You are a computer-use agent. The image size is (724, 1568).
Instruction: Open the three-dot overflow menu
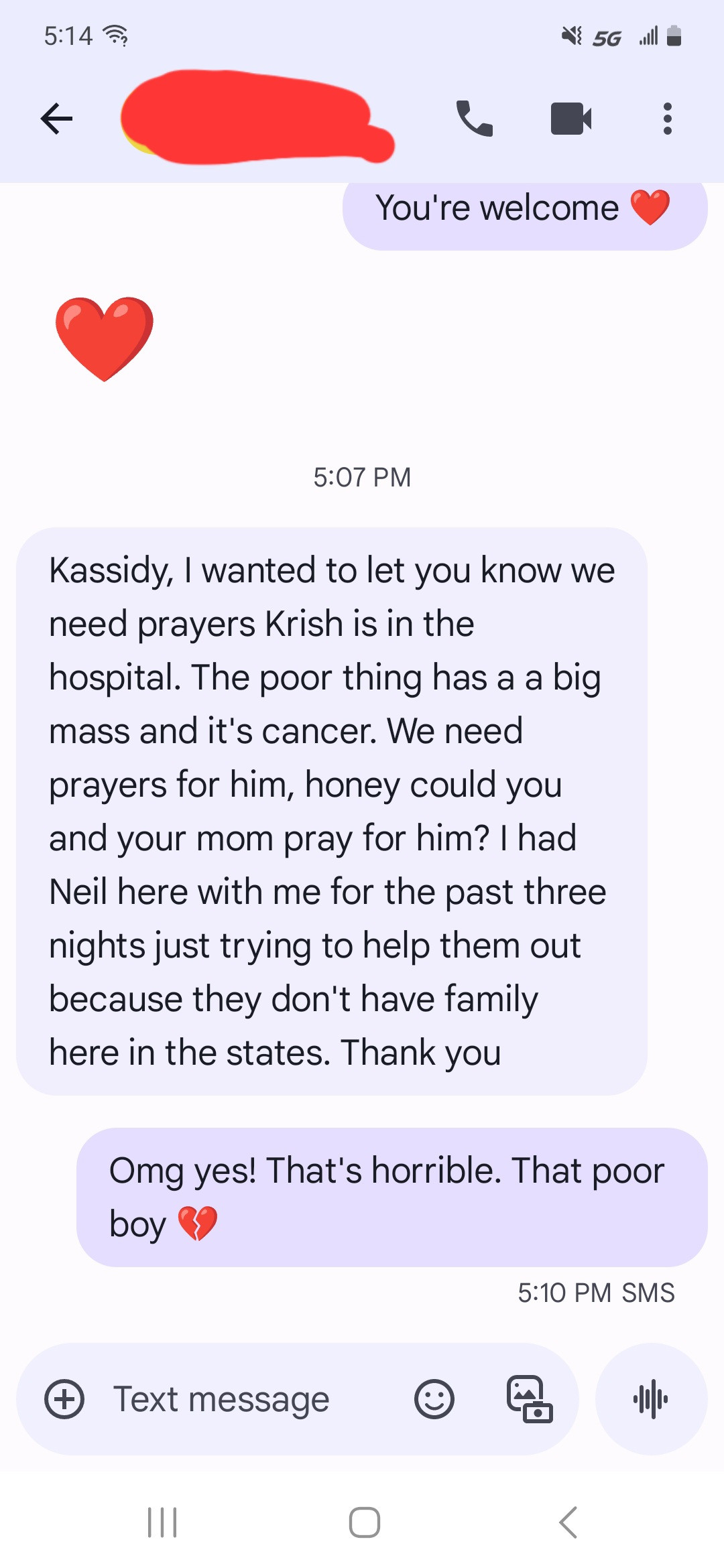coord(667,119)
